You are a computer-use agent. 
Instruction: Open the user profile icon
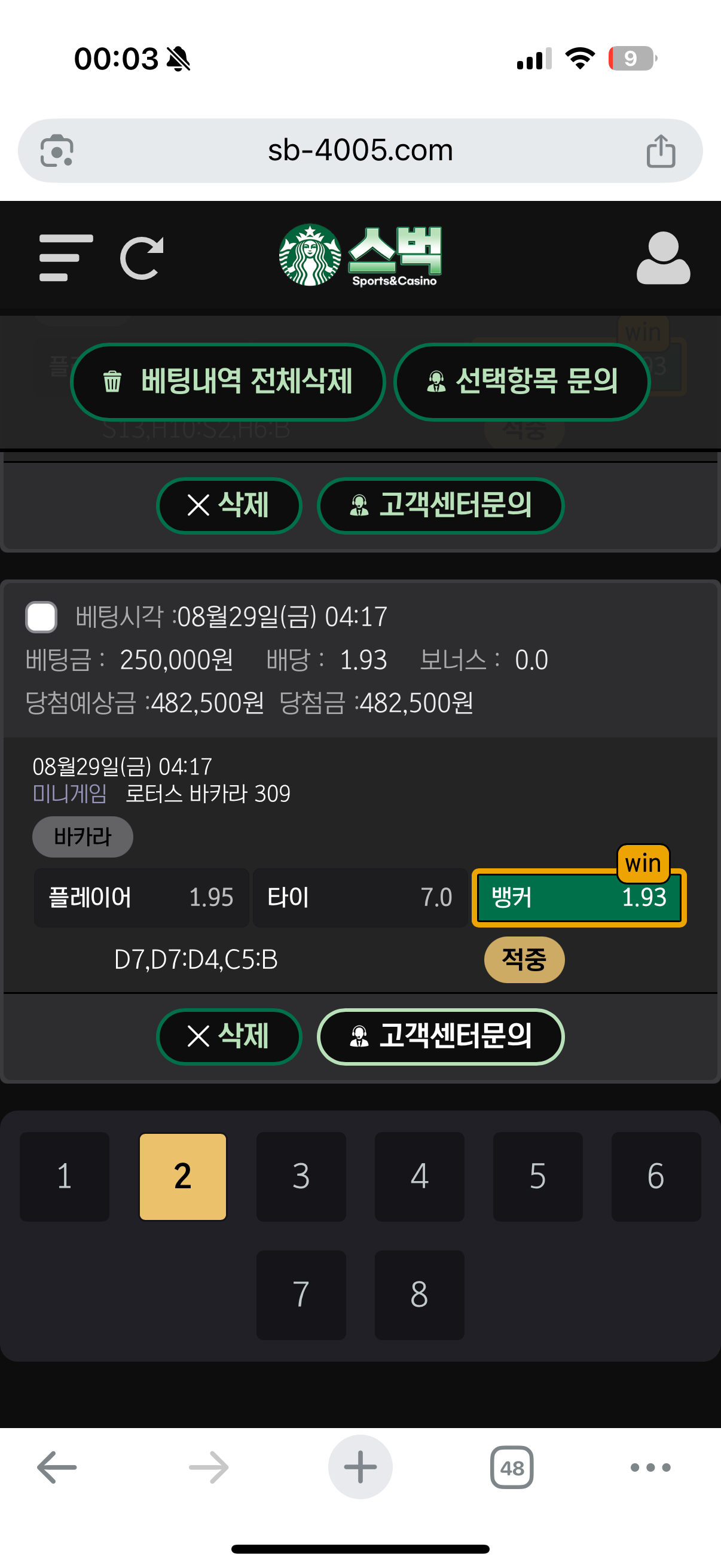(x=662, y=258)
